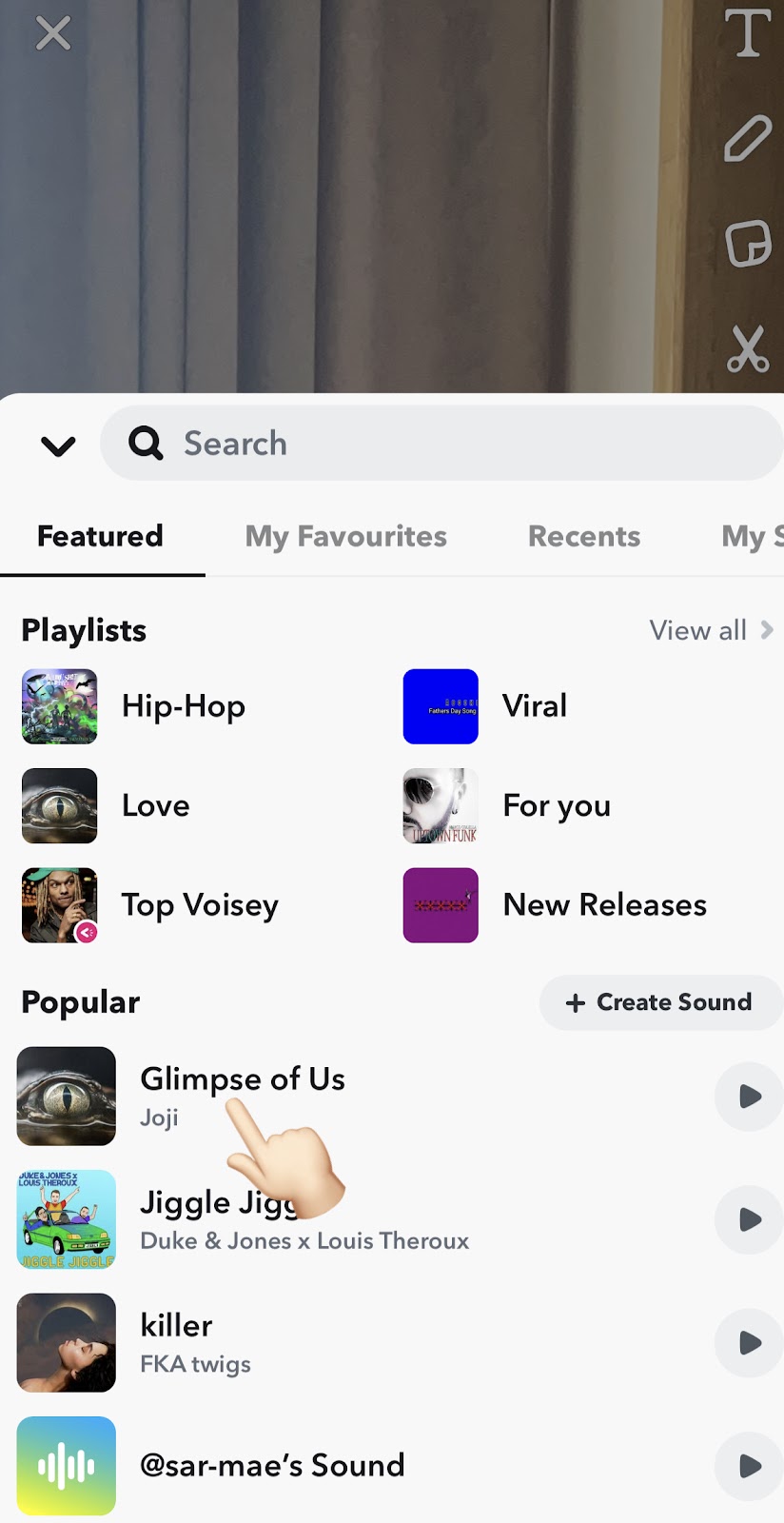Select the killer track by FKA twigs
Viewport: 784px width, 1523px height.
point(176,1342)
